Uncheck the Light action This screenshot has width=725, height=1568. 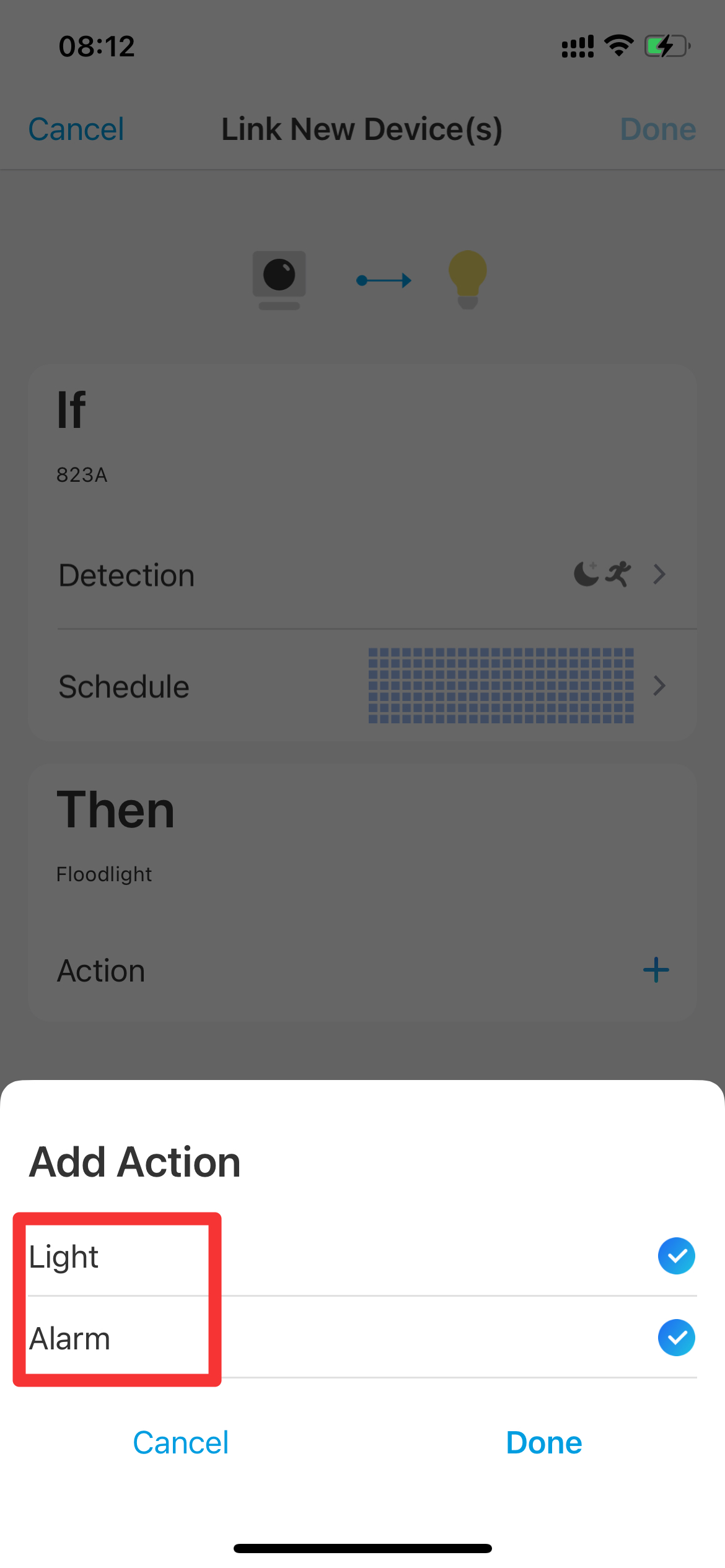pyautogui.click(x=676, y=1256)
